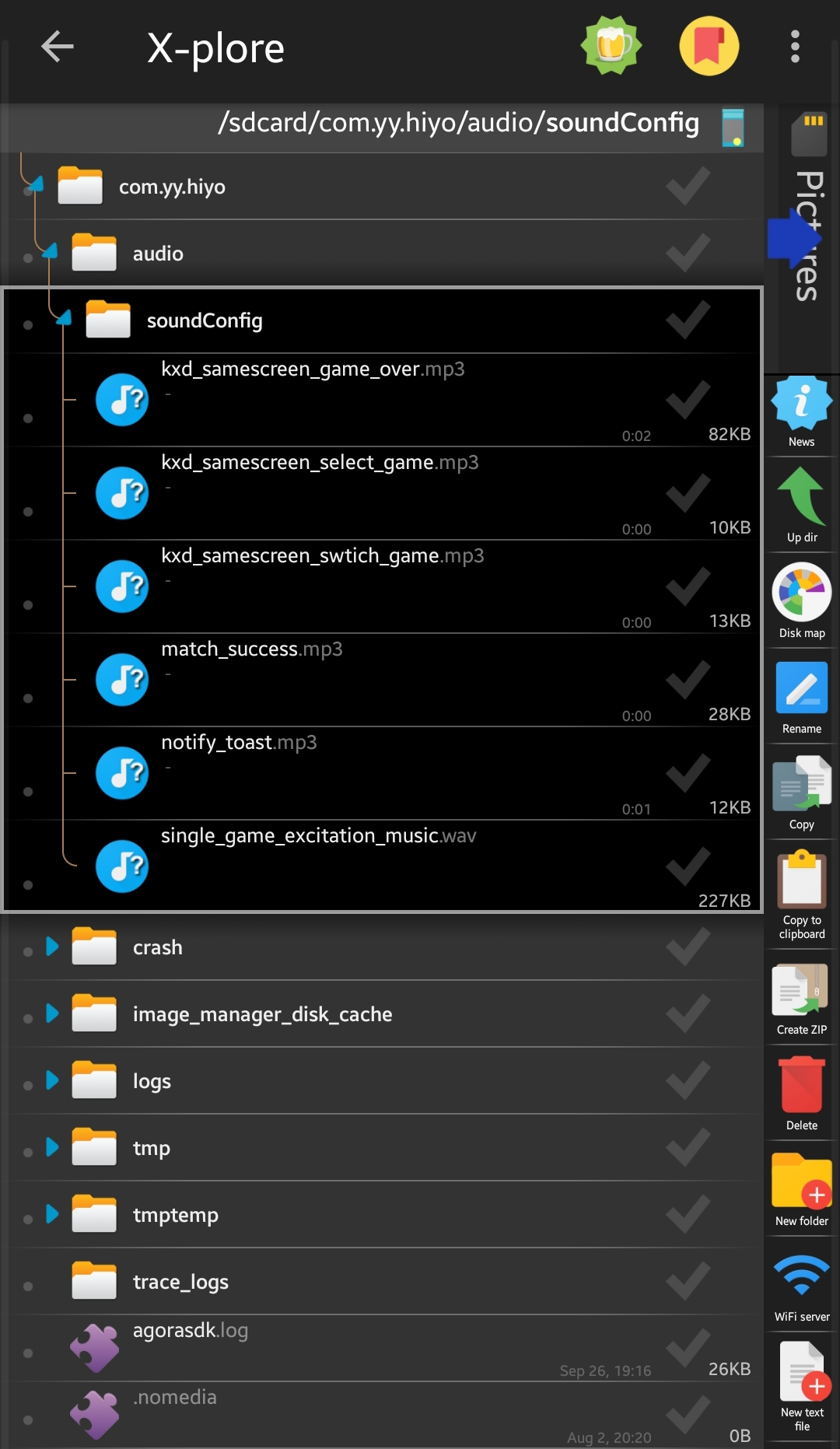Screen dimensions: 840x1449
Task: Create ZIP from side toolbar
Action: point(801,999)
